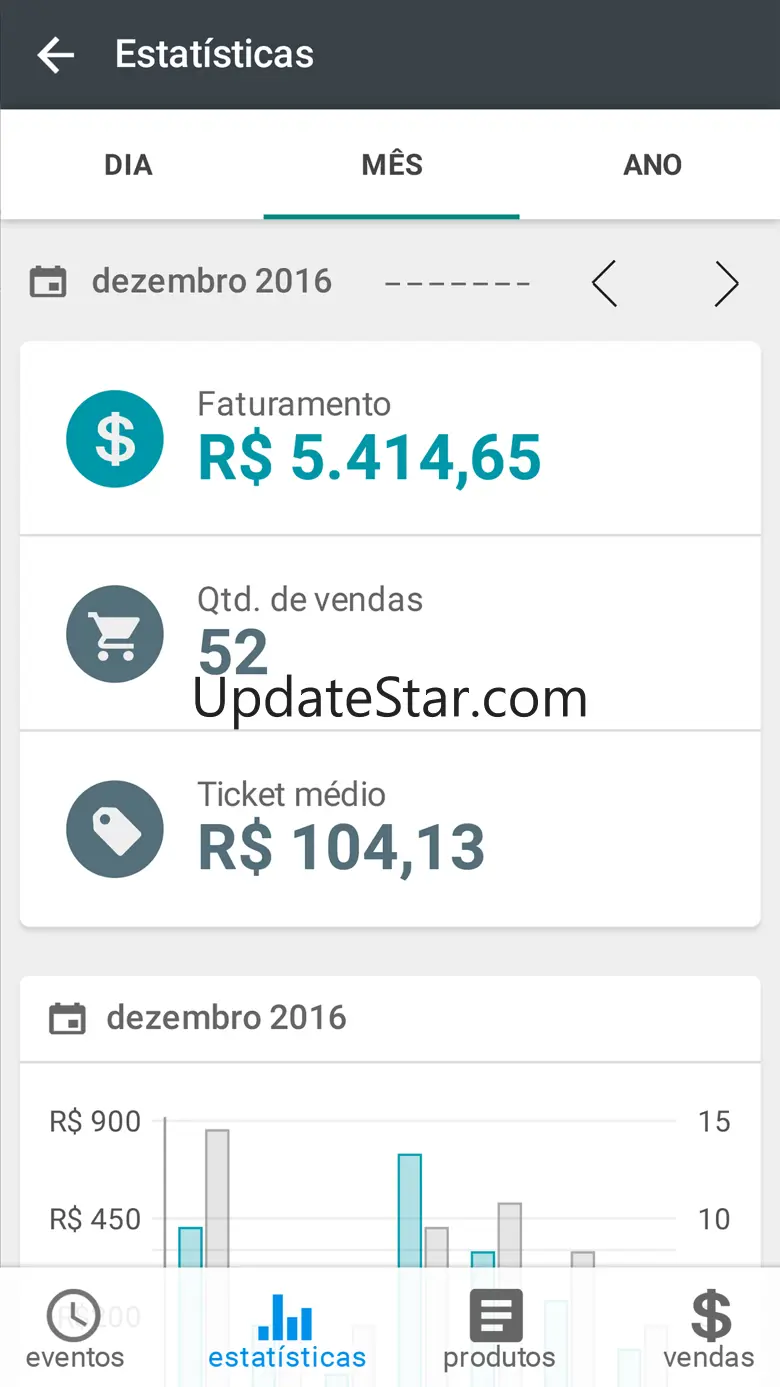Go to the previous month
This screenshot has height=1387, width=780.
point(604,285)
